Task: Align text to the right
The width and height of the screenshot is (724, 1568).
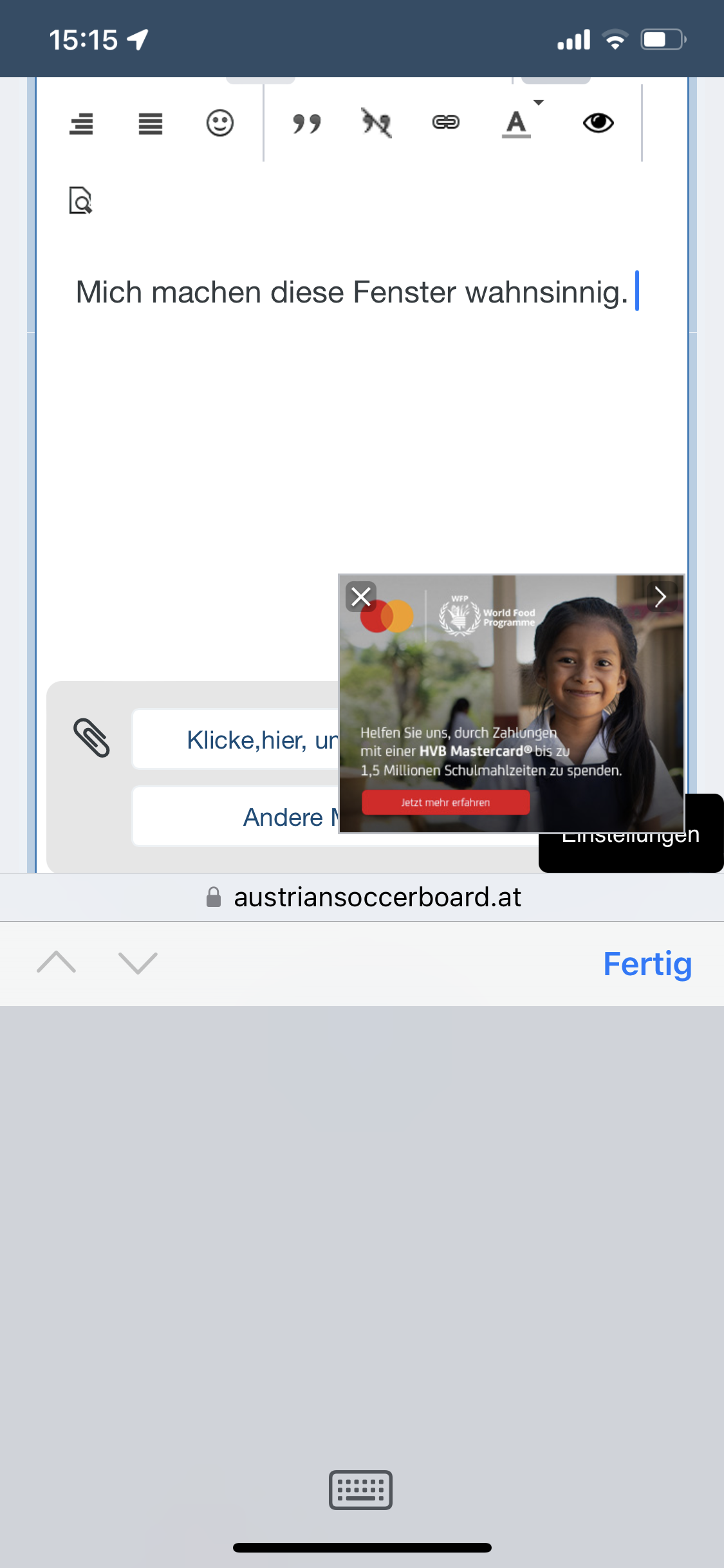Action: coord(82,123)
